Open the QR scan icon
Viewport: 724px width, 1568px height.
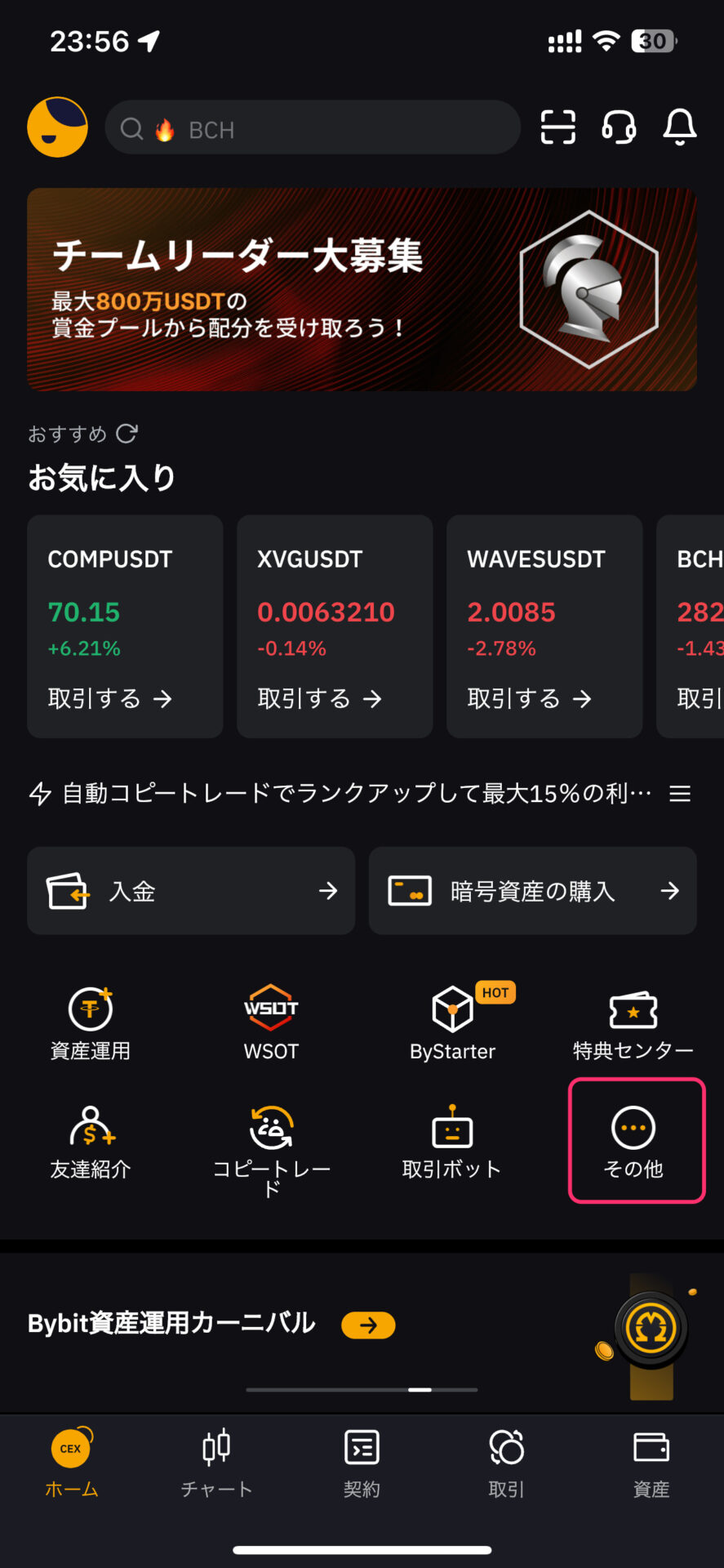pos(558,127)
